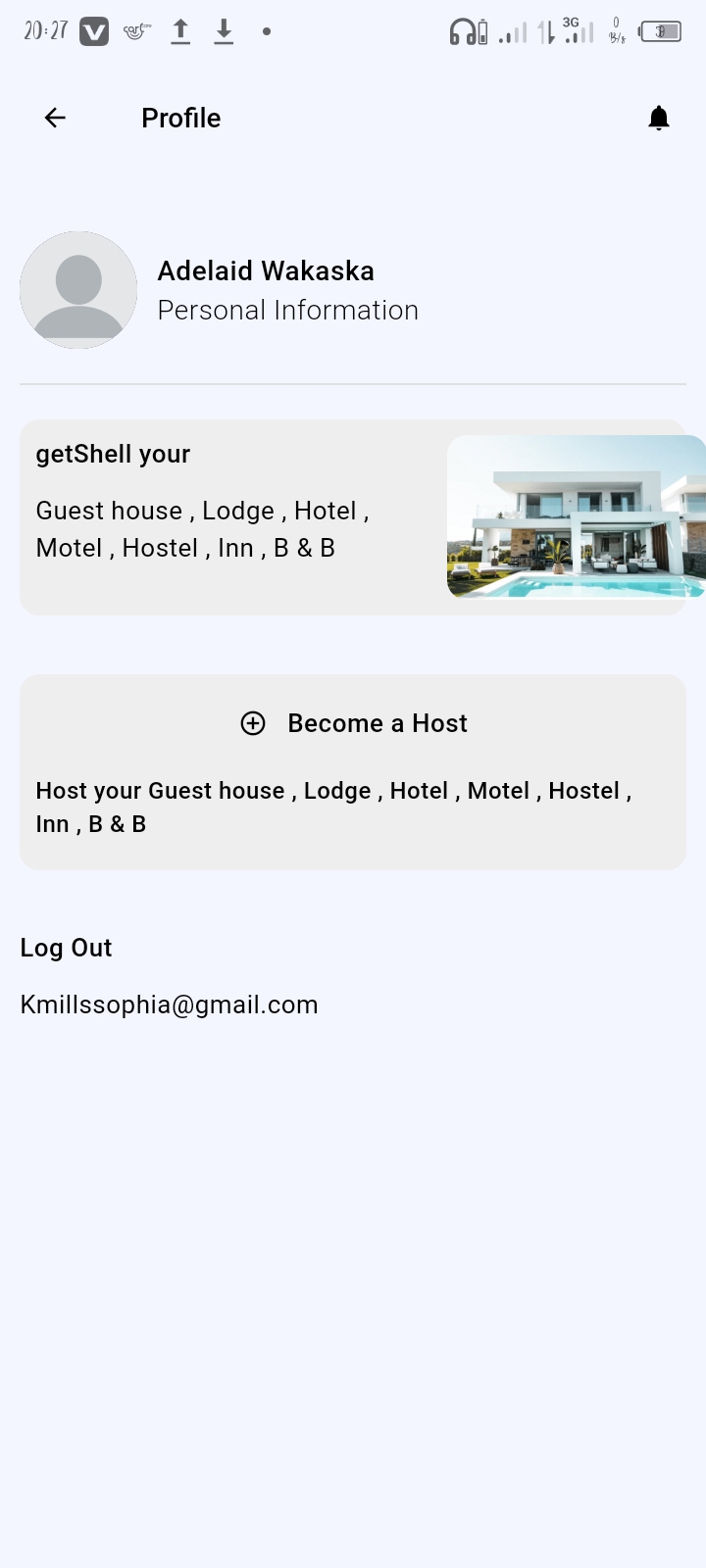Tap the profile avatar picture
The width and height of the screenshot is (706, 1568).
(78, 290)
